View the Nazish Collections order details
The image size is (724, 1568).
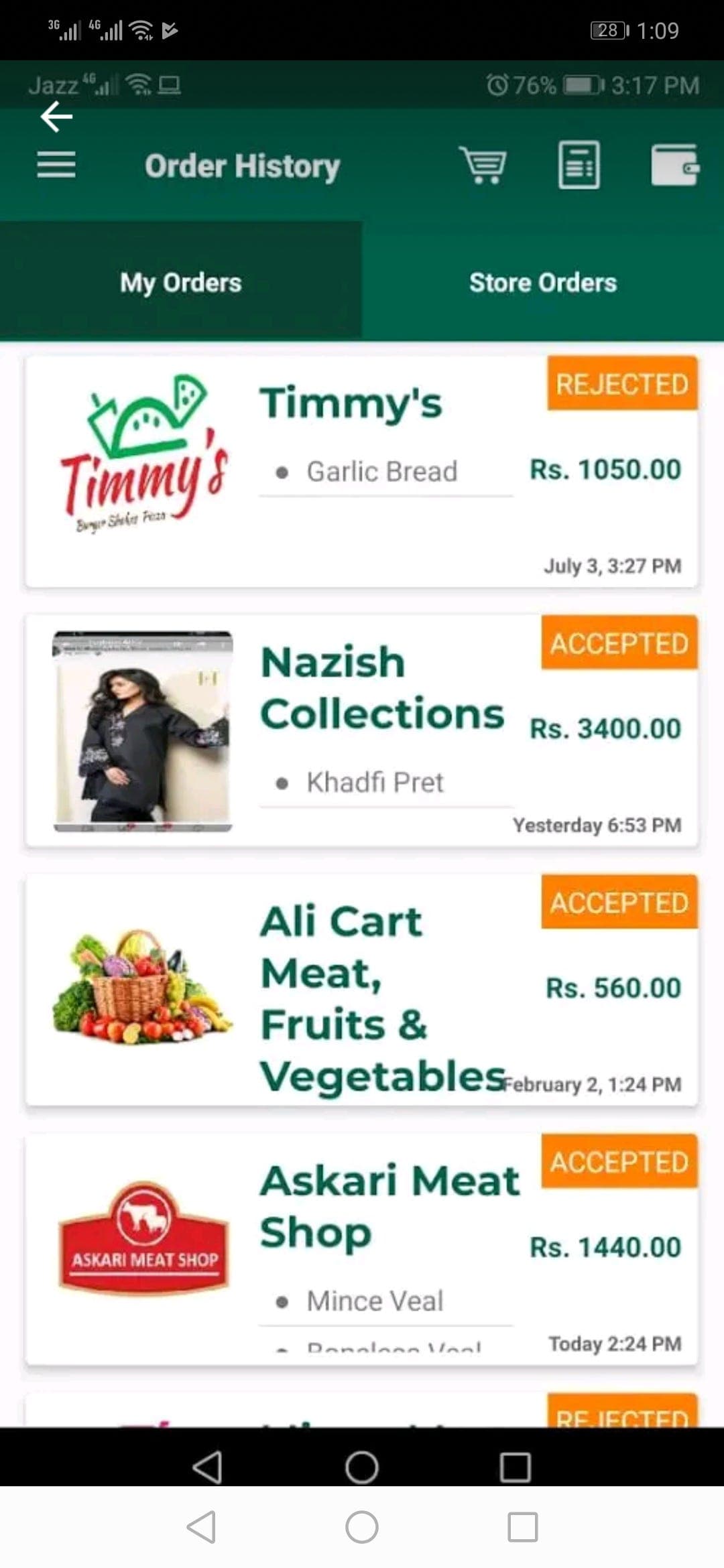[362, 731]
